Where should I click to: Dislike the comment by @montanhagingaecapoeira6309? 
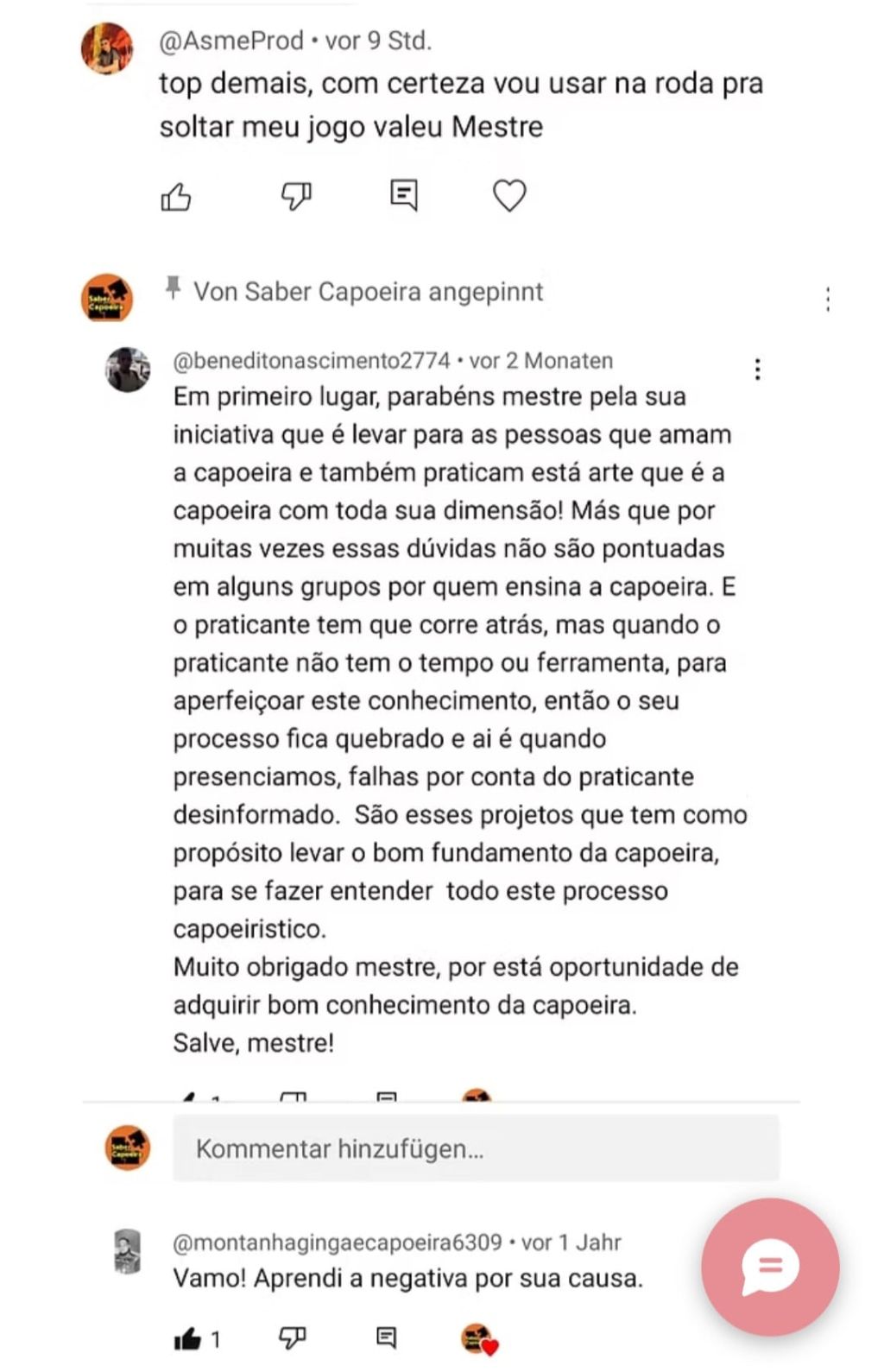click(293, 1338)
